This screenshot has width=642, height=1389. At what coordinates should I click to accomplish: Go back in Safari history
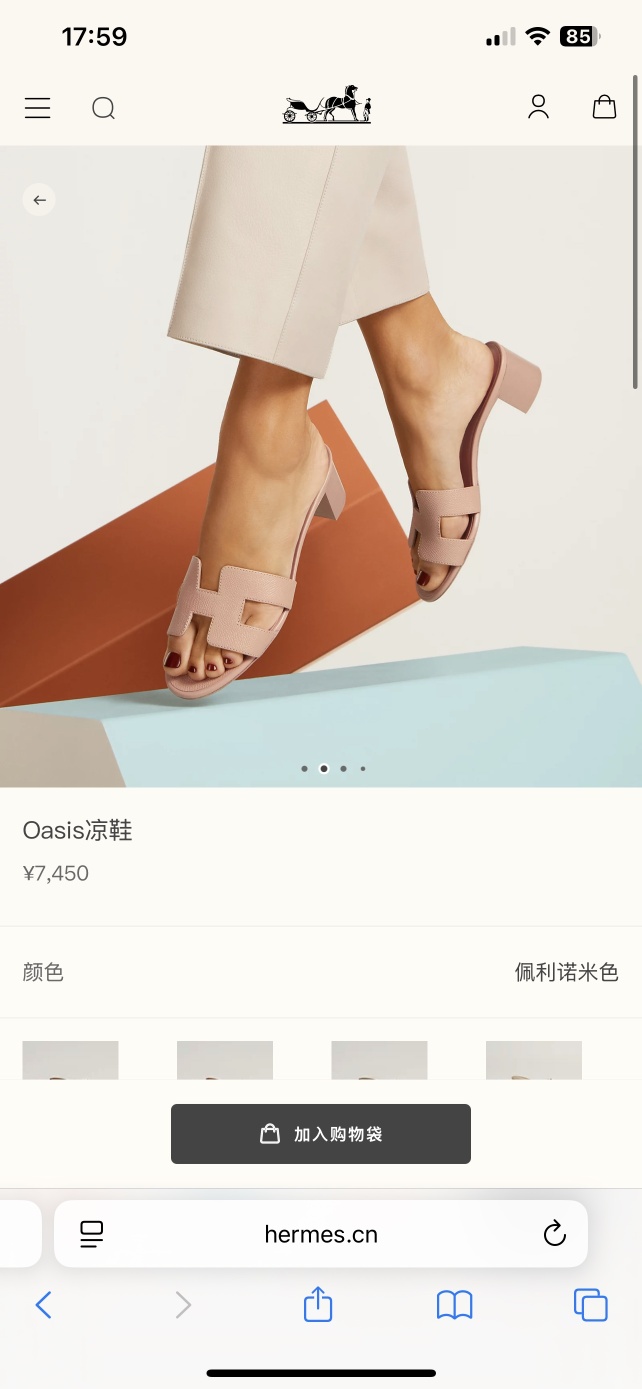point(43,1305)
